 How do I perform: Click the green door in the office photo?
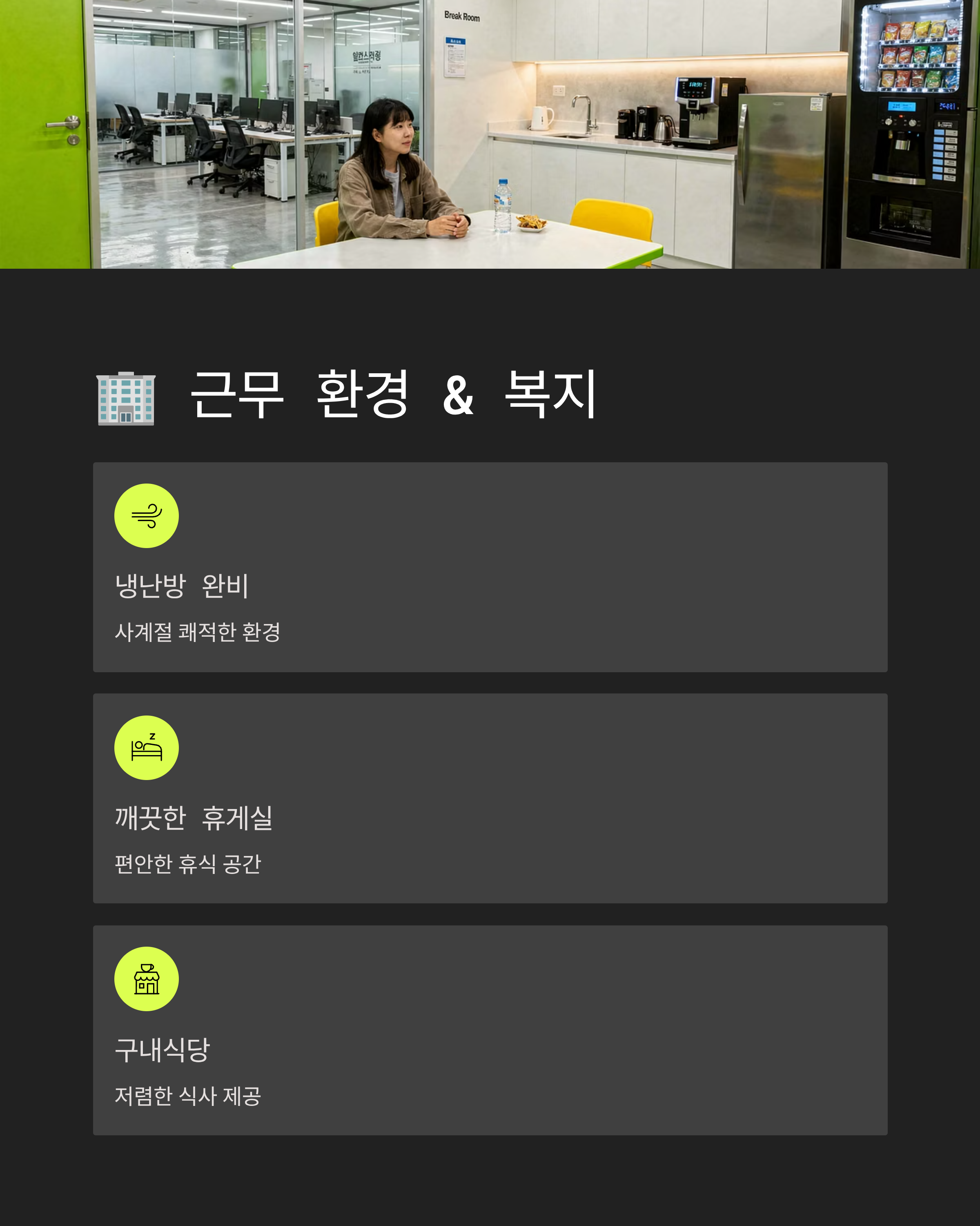(x=42, y=136)
